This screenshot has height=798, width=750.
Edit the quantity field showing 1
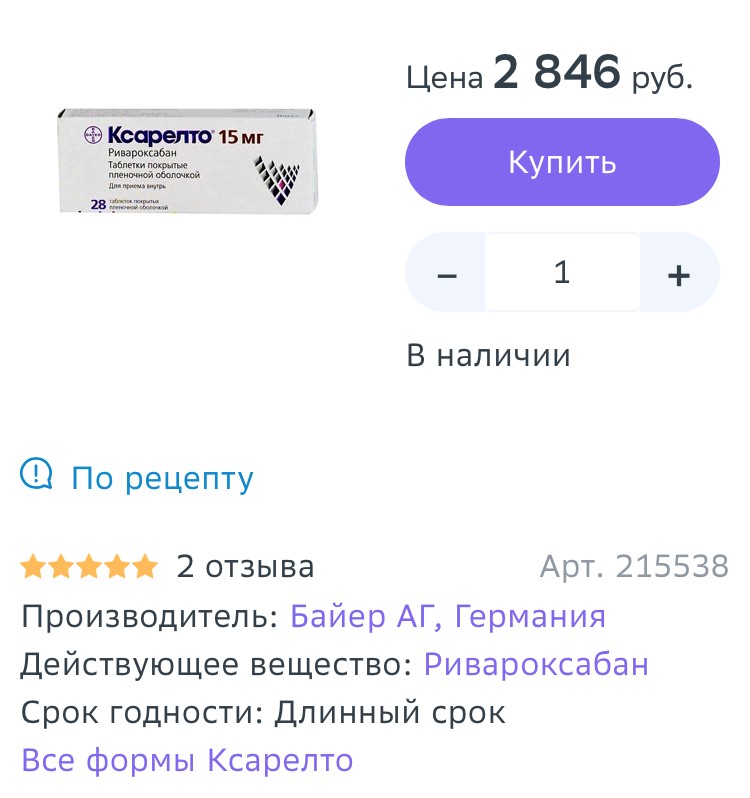point(562,273)
